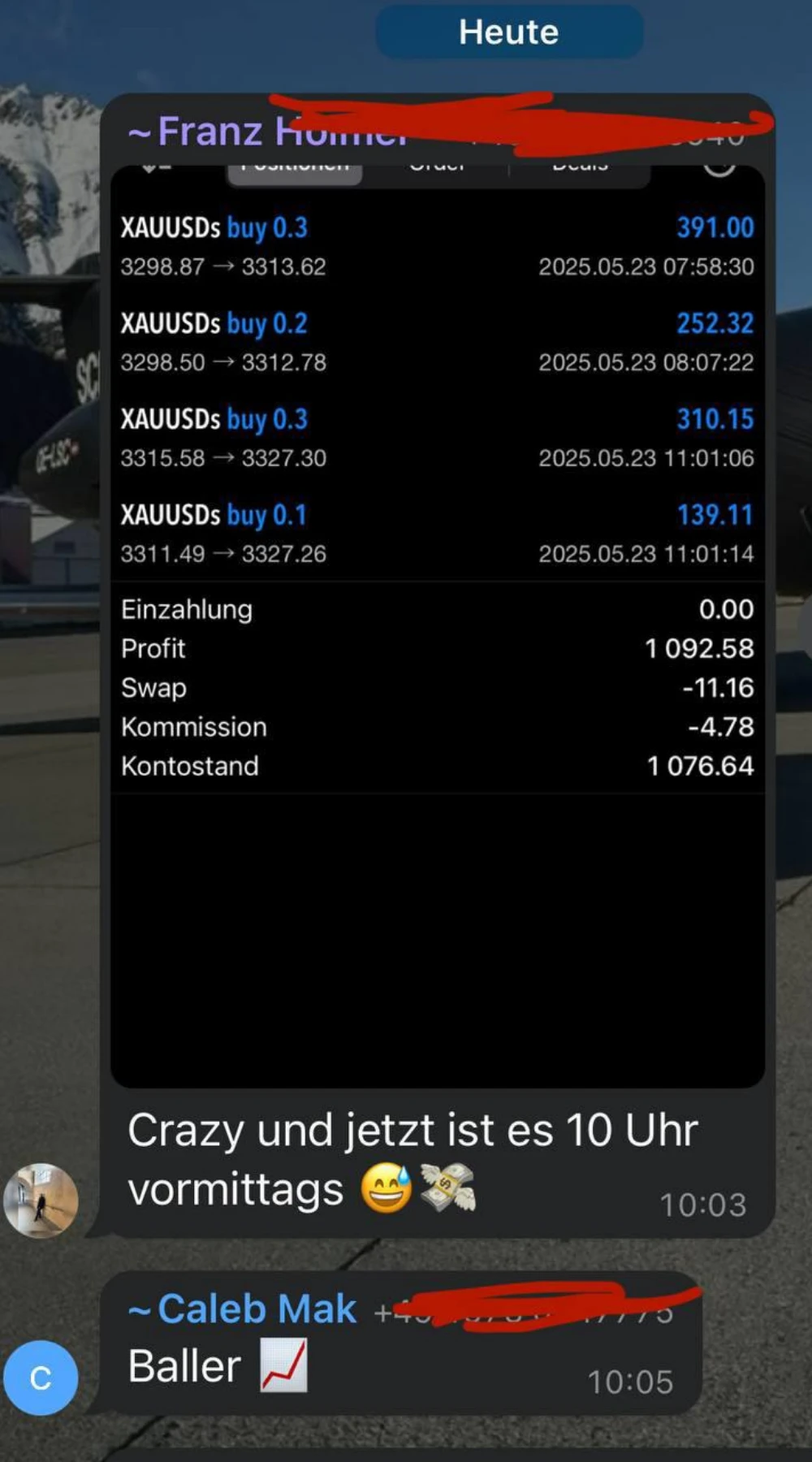The width and height of the screenshot is (812, 1462).
Task: Switch to the Order tab
Action: coord(437,164)
